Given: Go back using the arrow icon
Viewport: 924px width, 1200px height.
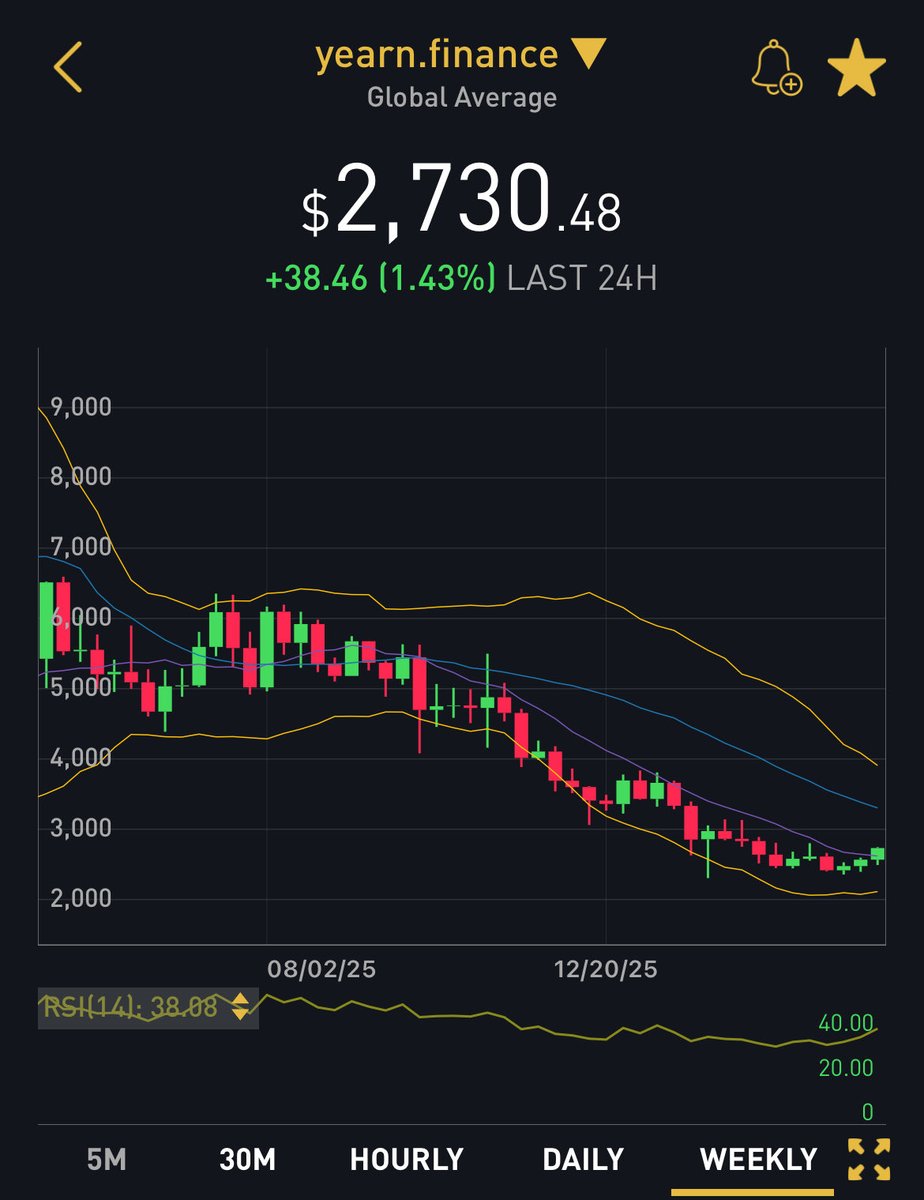Looking at the screenshot, I should coord(68,69).
